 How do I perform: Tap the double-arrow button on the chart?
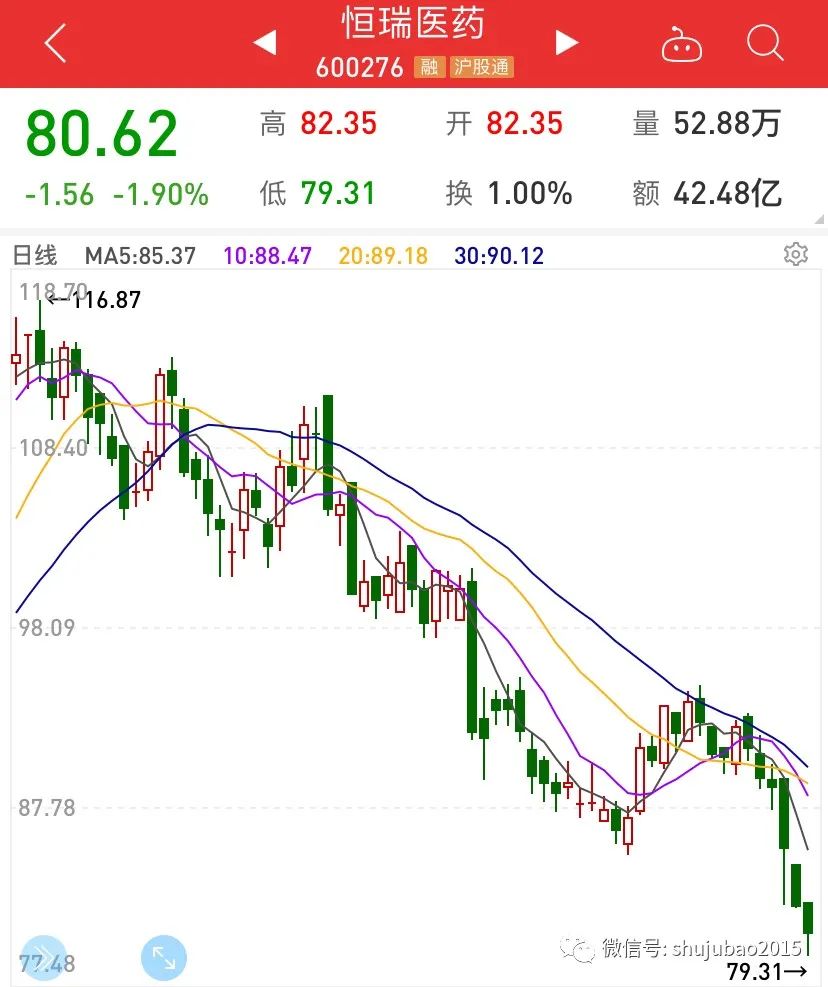tap(43, 957)
